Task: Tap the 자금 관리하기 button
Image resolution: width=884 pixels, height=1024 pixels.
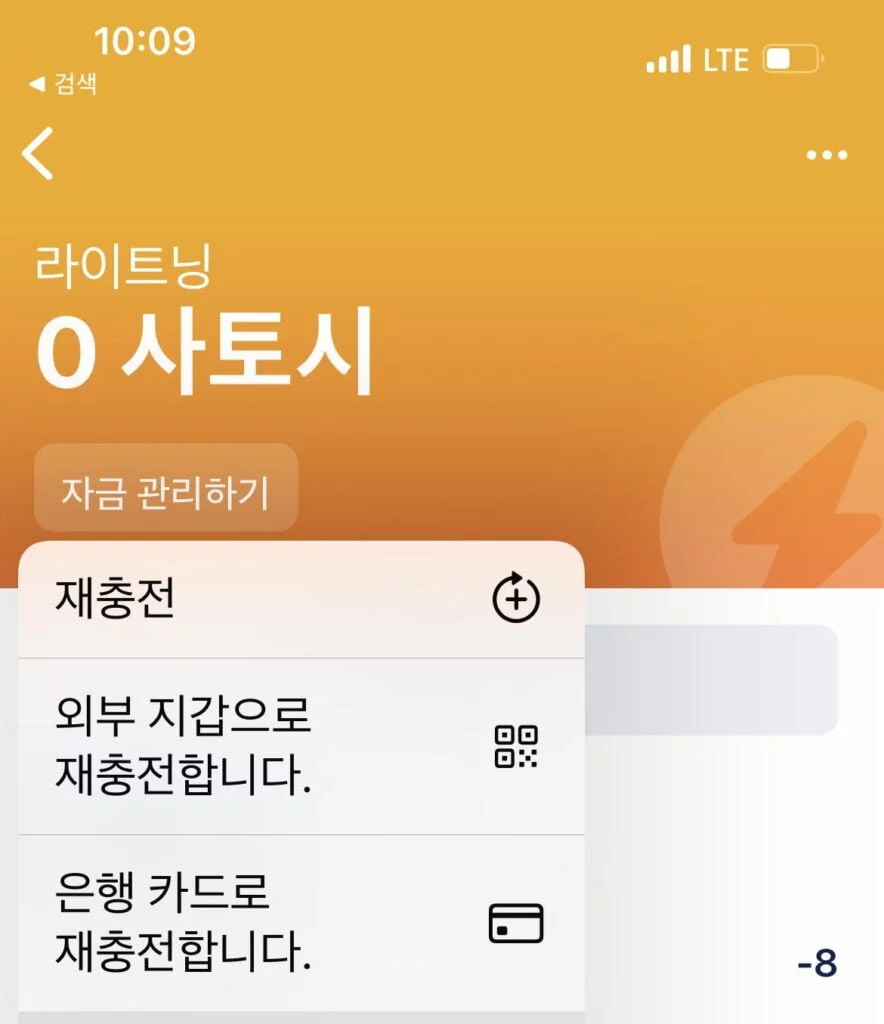Action: (165, 489)
